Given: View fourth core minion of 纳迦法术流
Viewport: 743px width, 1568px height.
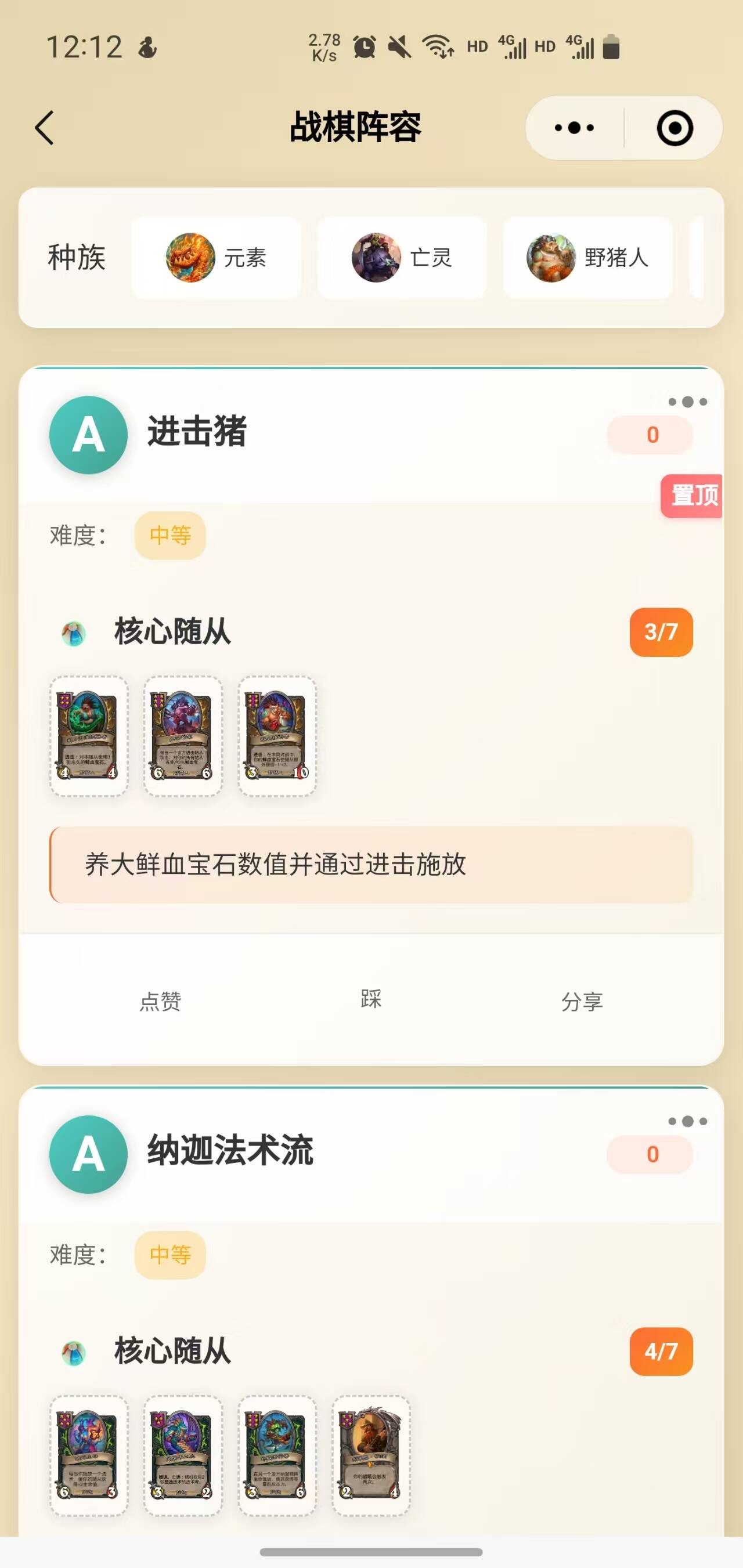Looking at the screenshot, I should 371,1455.
